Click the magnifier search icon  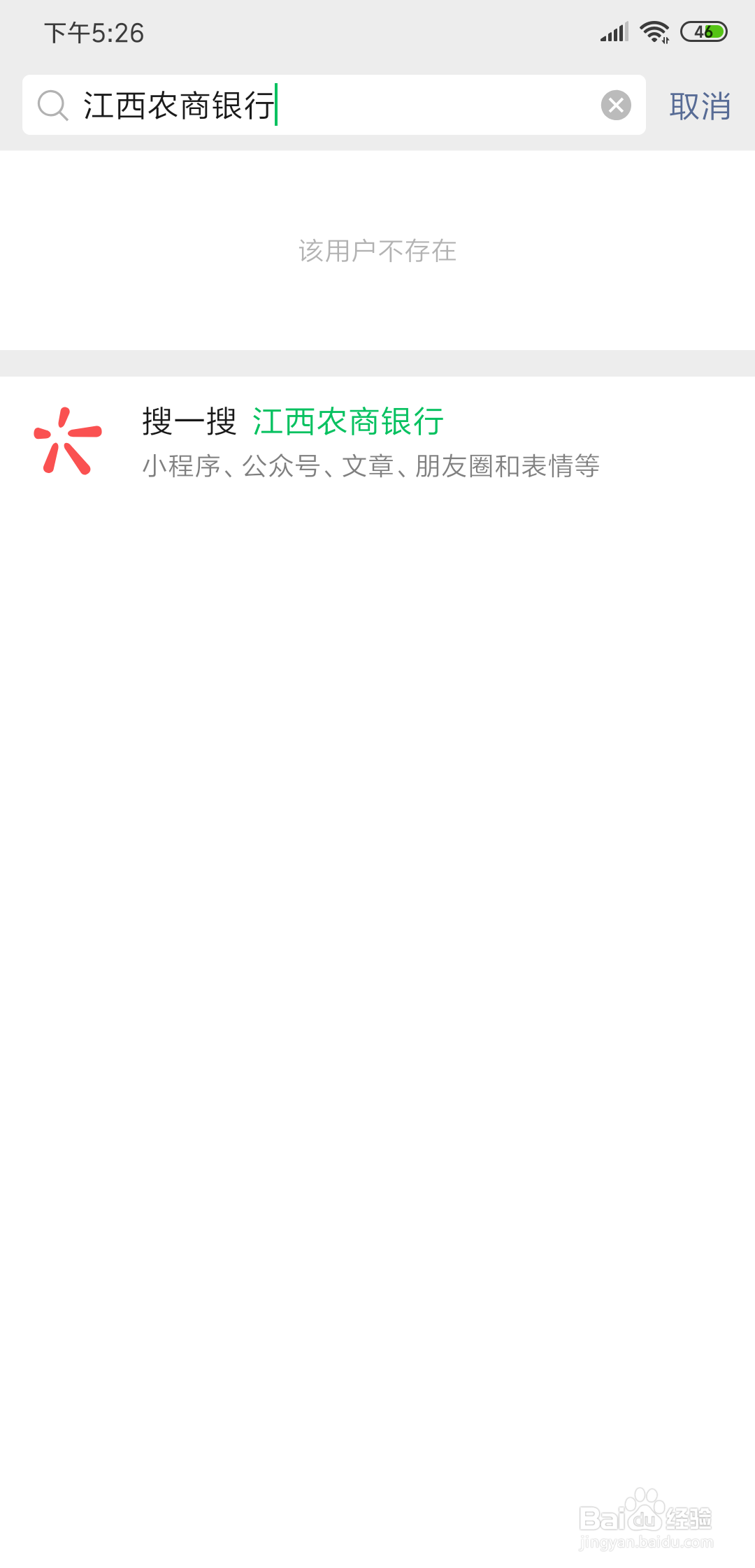tap(52, 105)
